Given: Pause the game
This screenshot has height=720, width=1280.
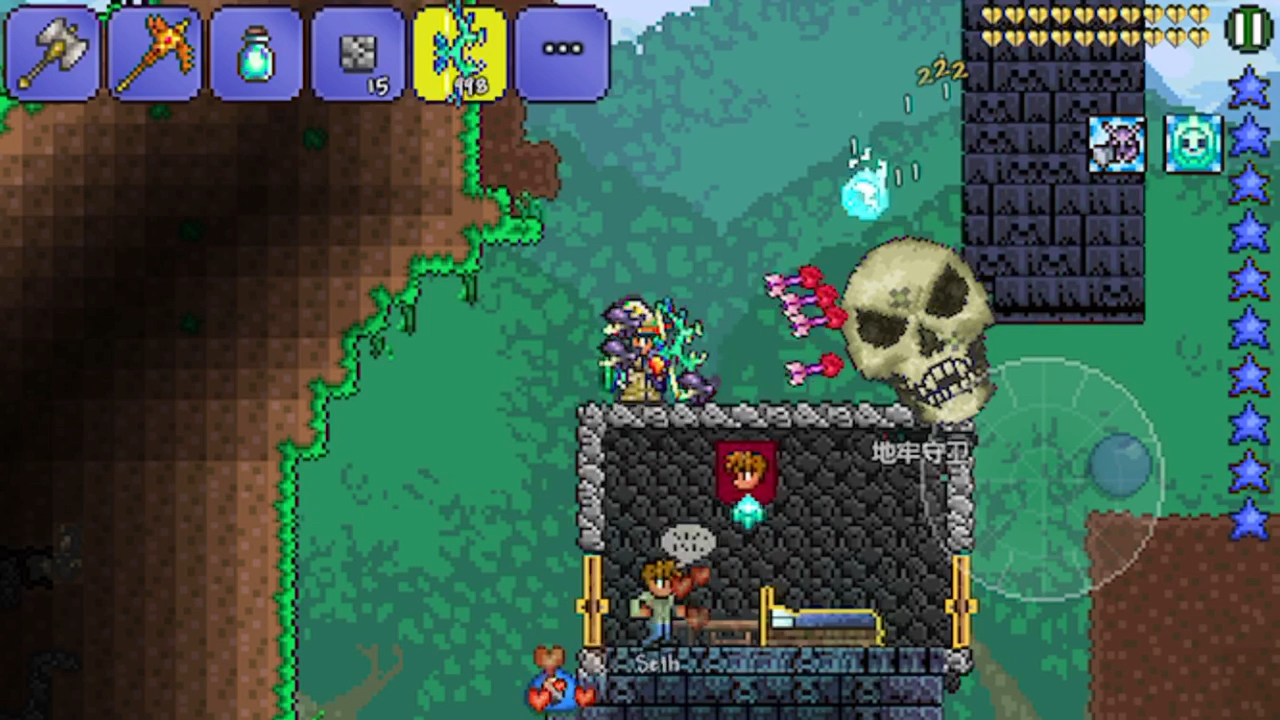Looking at the screenshot, I should pyautogui.click(x=1248, y=28).
